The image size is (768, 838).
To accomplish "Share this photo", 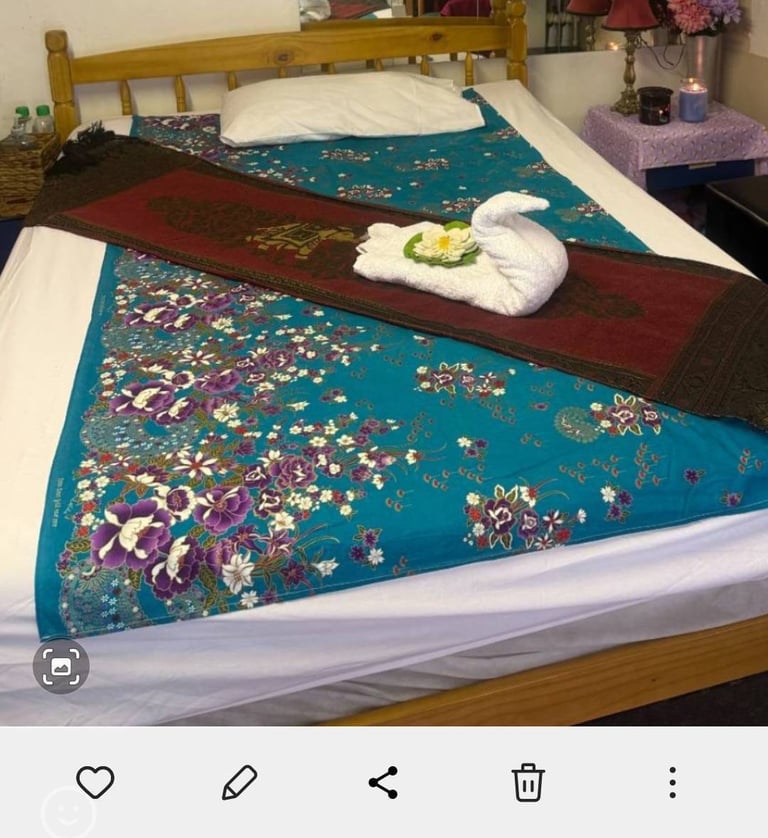I will [x=383, y=782].
